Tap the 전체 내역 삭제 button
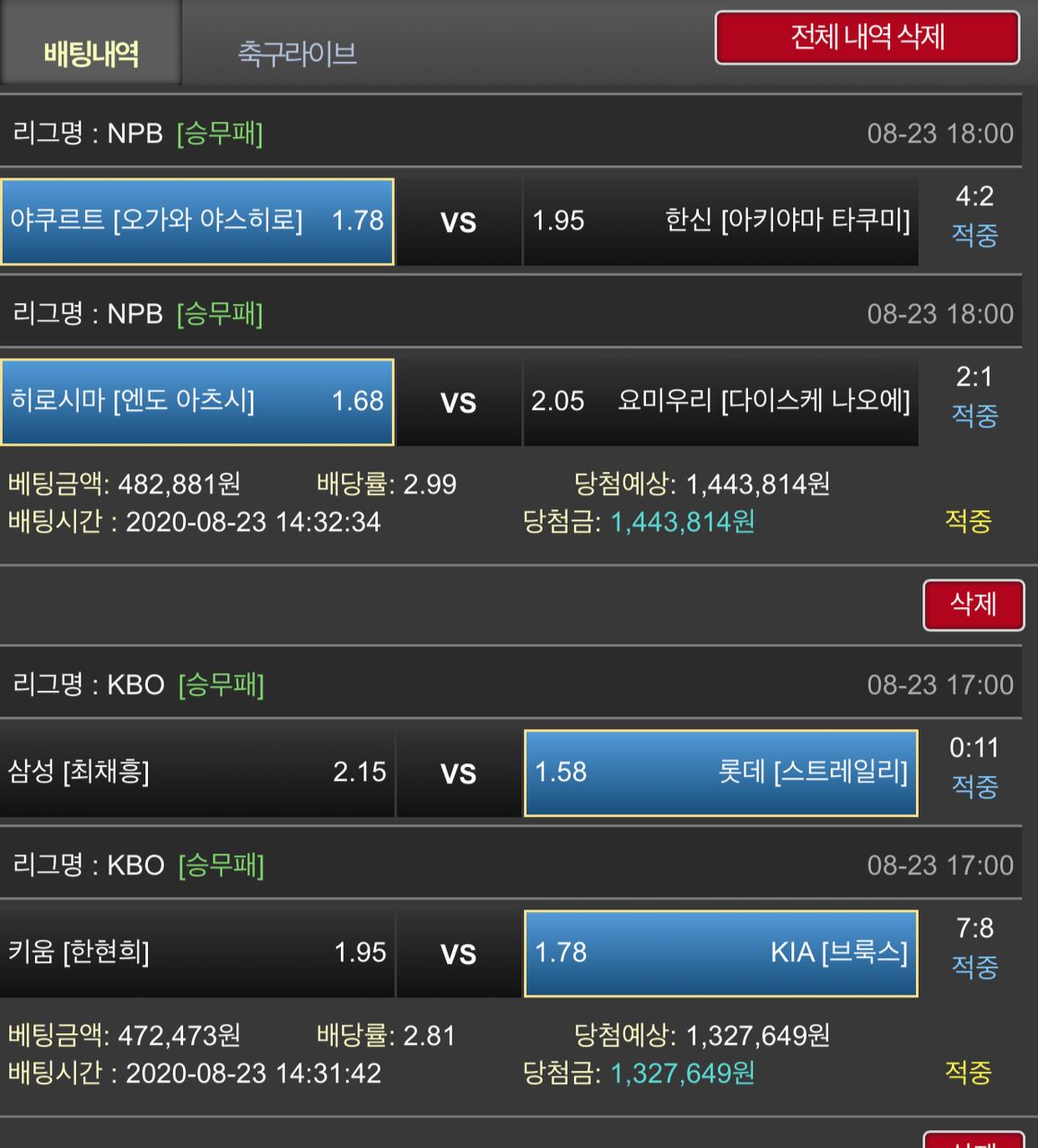Screen dimensions: 1038x1148 pos(867,38)
